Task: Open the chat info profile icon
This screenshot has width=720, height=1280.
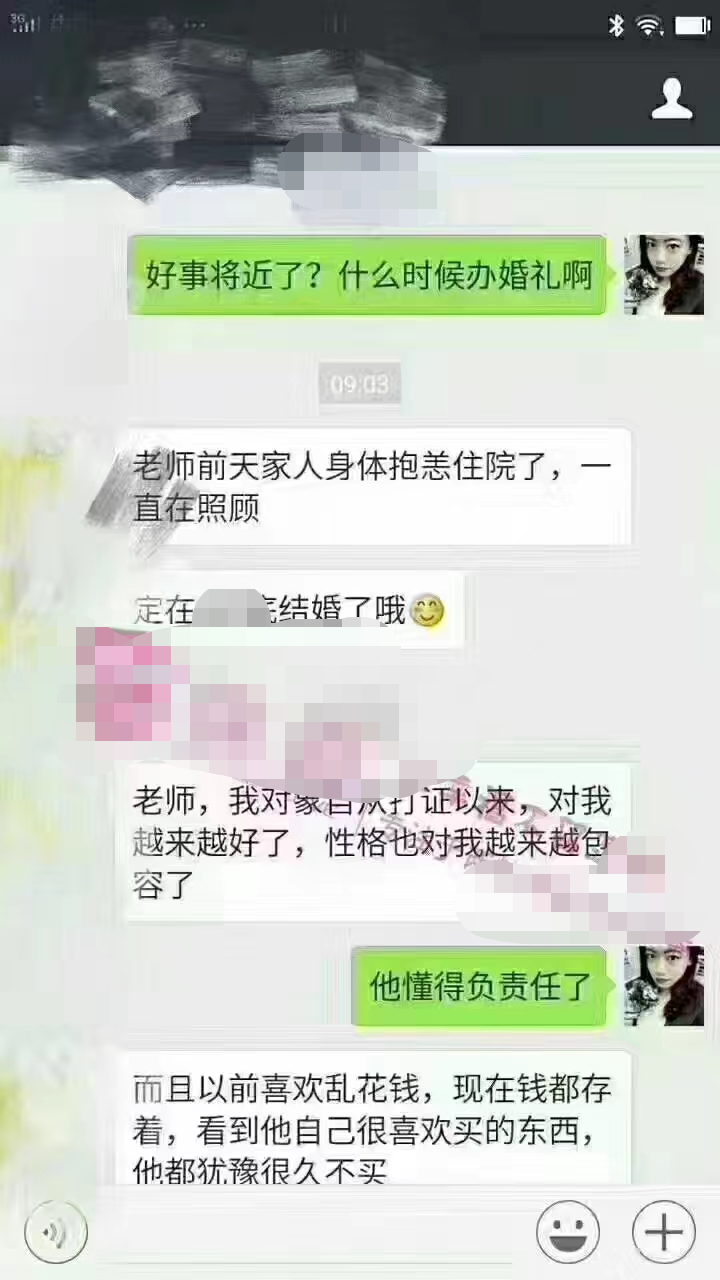Action: point(671,101)
